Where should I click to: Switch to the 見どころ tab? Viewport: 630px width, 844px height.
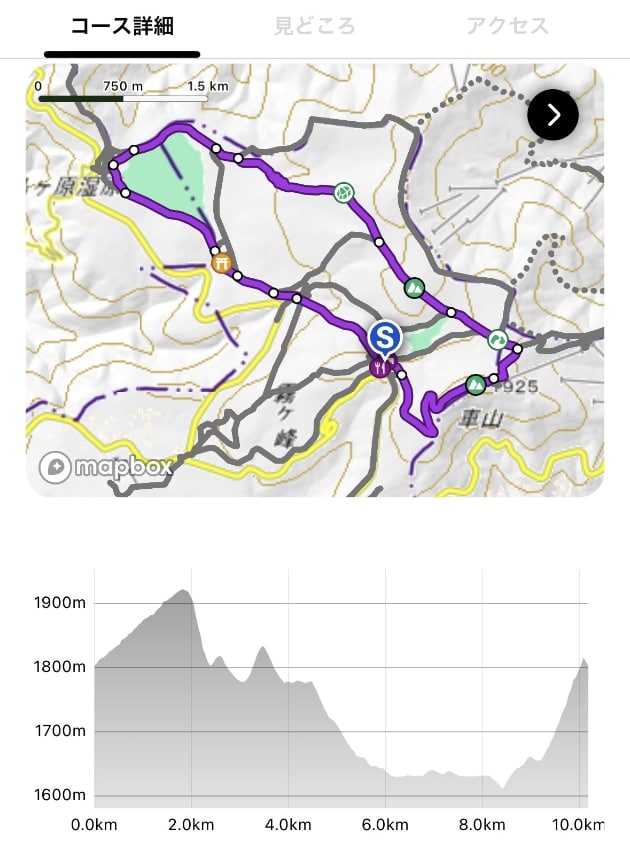(314, 26)
